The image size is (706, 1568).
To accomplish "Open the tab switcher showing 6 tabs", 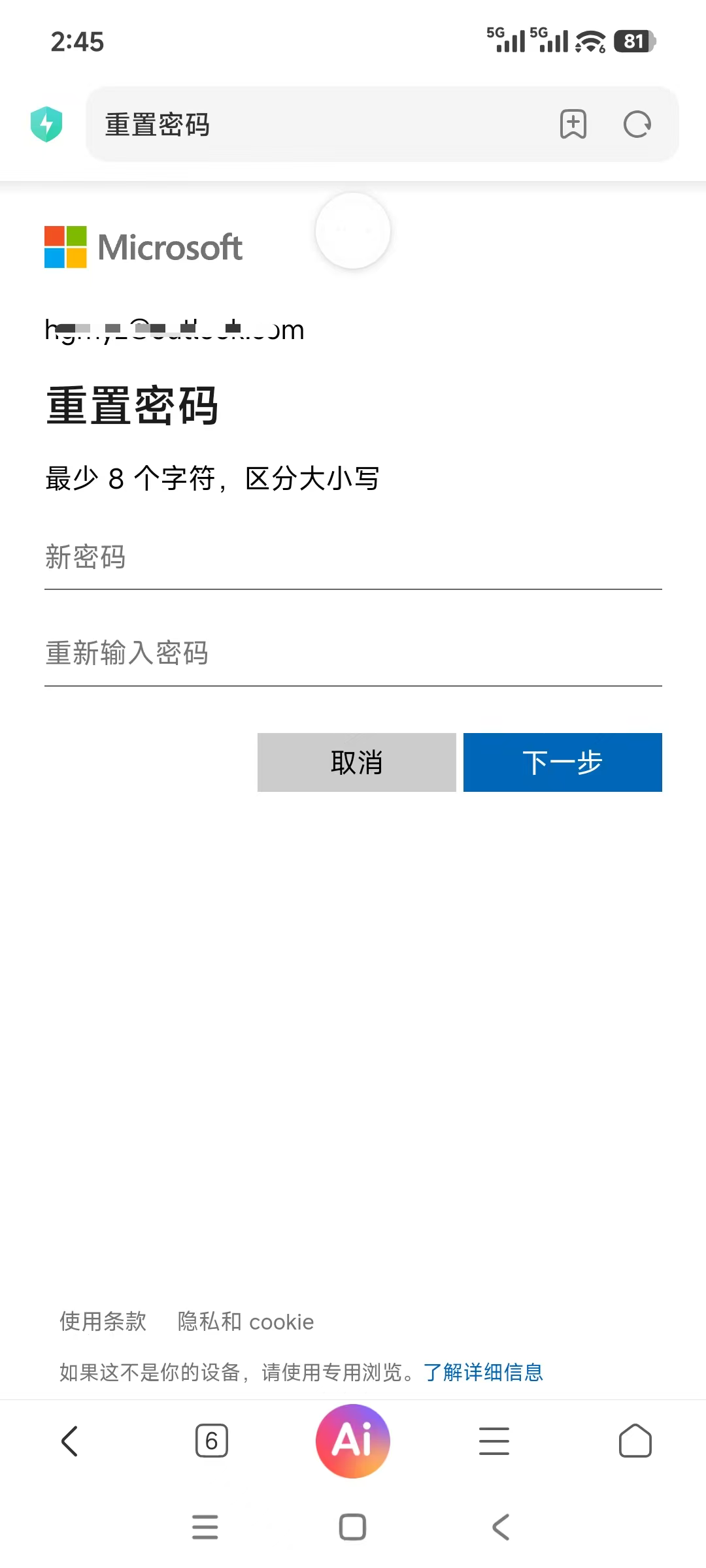I will [212, 1441].
